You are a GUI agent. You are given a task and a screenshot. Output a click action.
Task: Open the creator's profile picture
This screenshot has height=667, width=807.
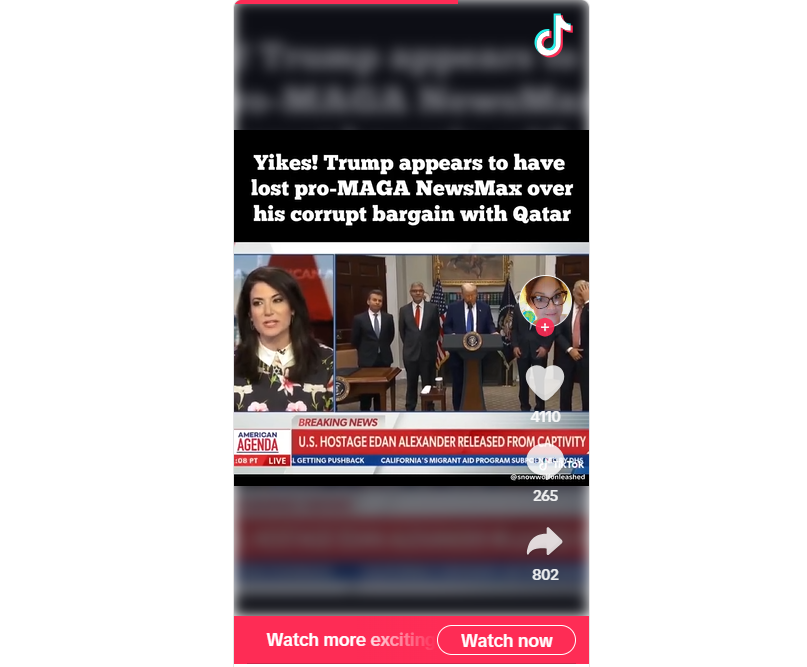pyautogui.click(x=545, y=299)
